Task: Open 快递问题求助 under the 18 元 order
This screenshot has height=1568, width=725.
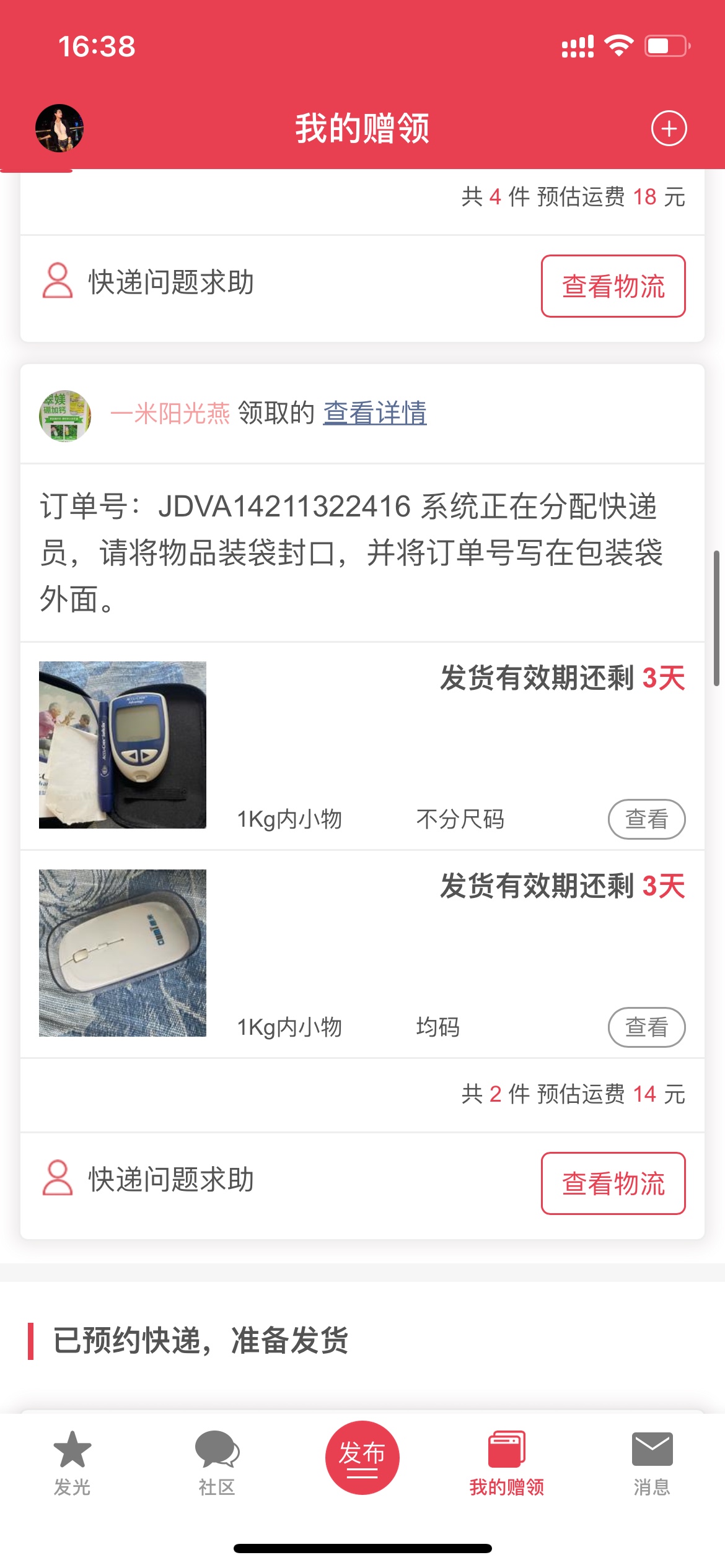Action: (x=149, y=282)
